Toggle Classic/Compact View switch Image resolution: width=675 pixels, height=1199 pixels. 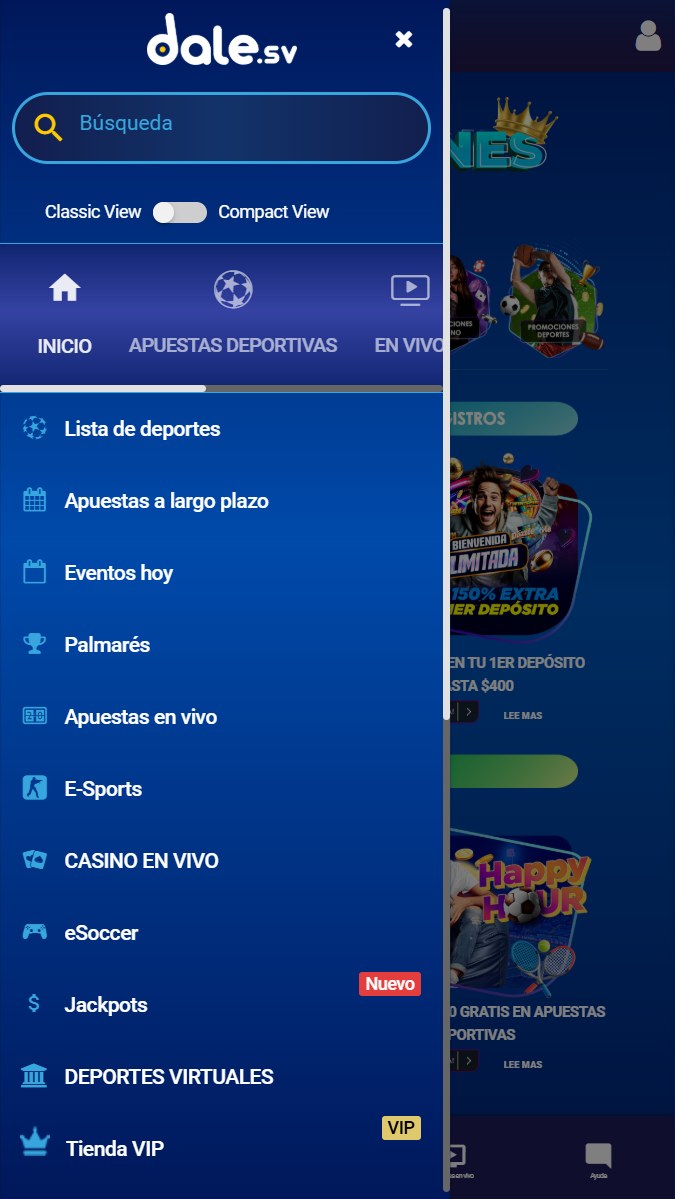click(x=180, y=213)
